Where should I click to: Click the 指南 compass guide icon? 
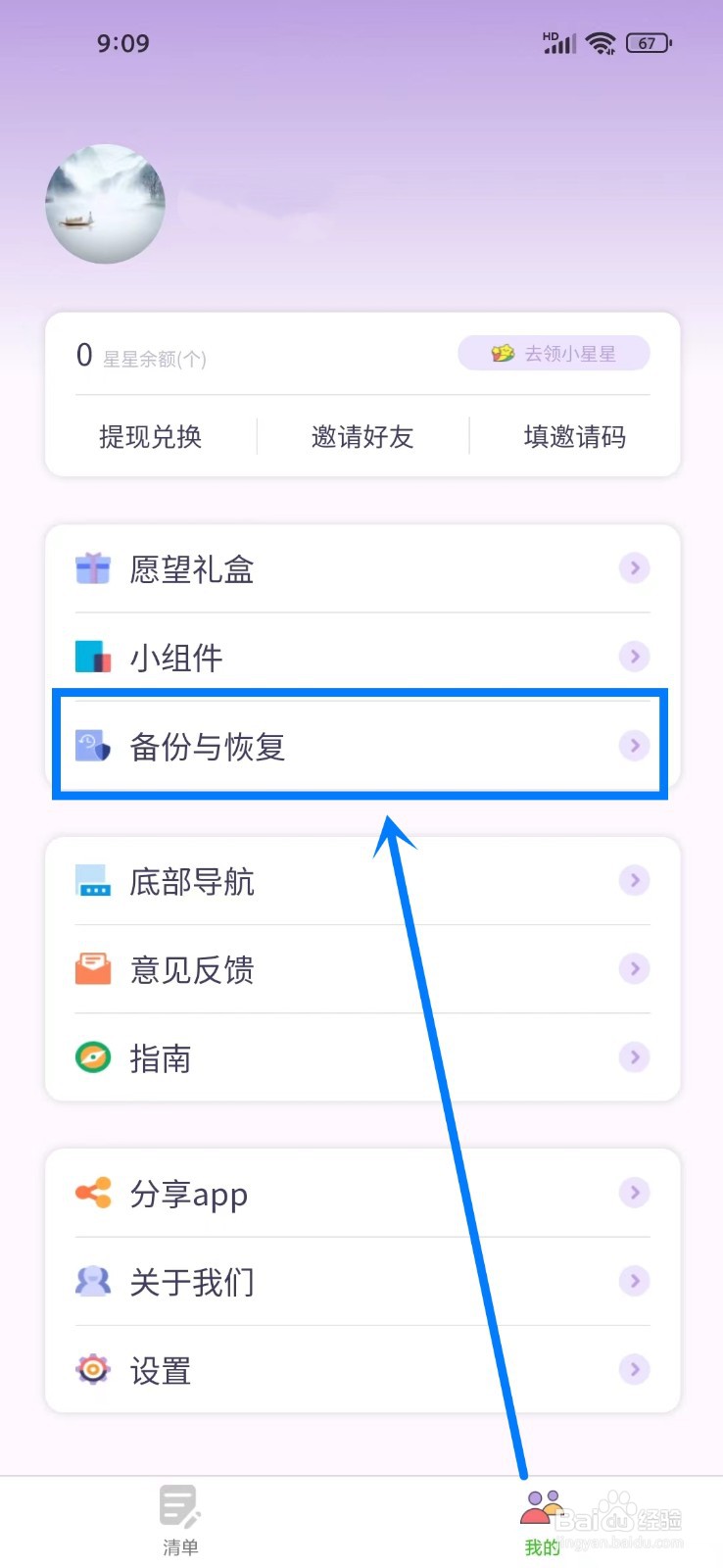coord(93,1057)
